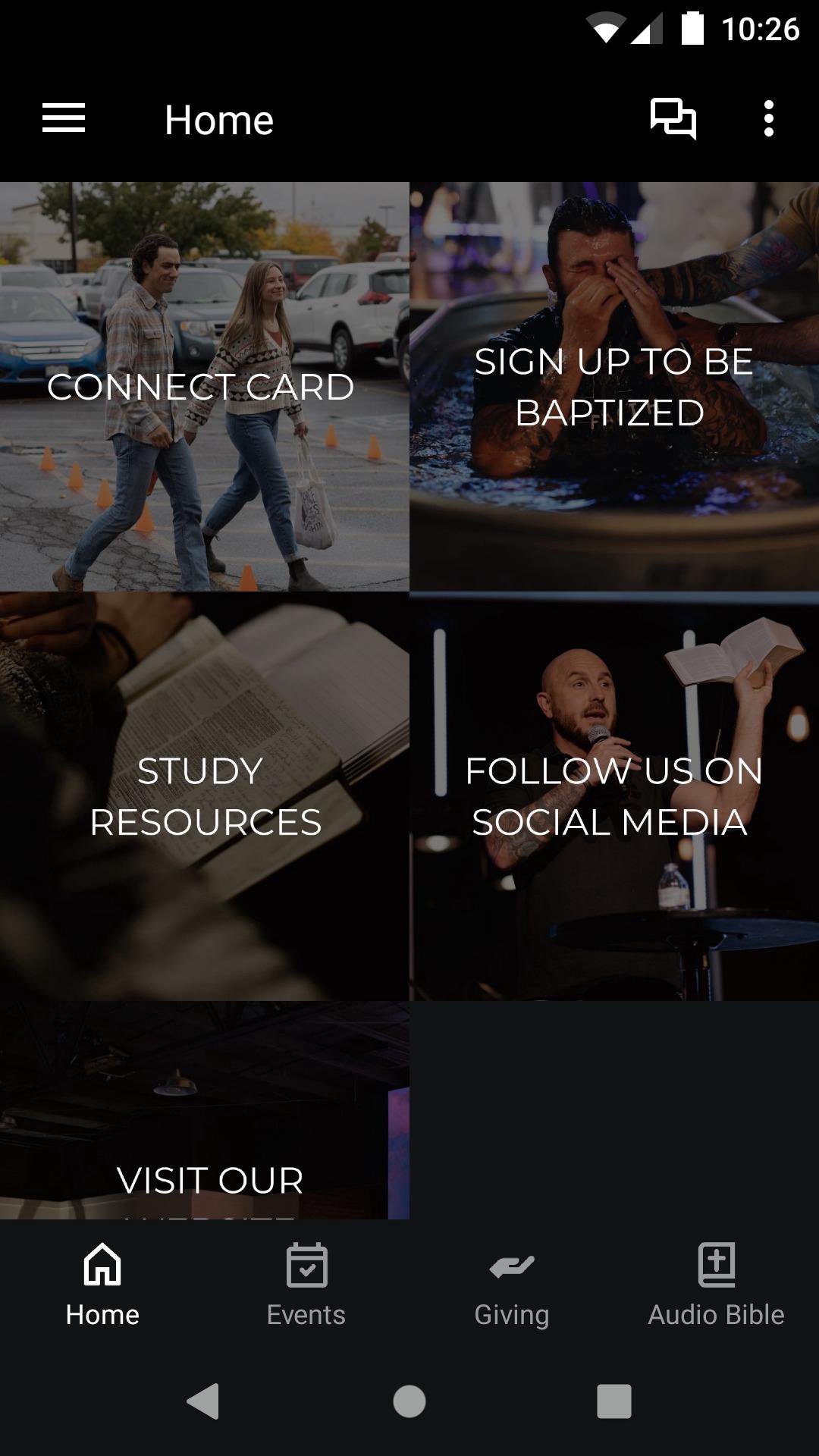Viewport: 819px width, 1456px height.
Task: Go to the Audio Bible tab
Action: pyautogui.click(x=716, y=1283)
